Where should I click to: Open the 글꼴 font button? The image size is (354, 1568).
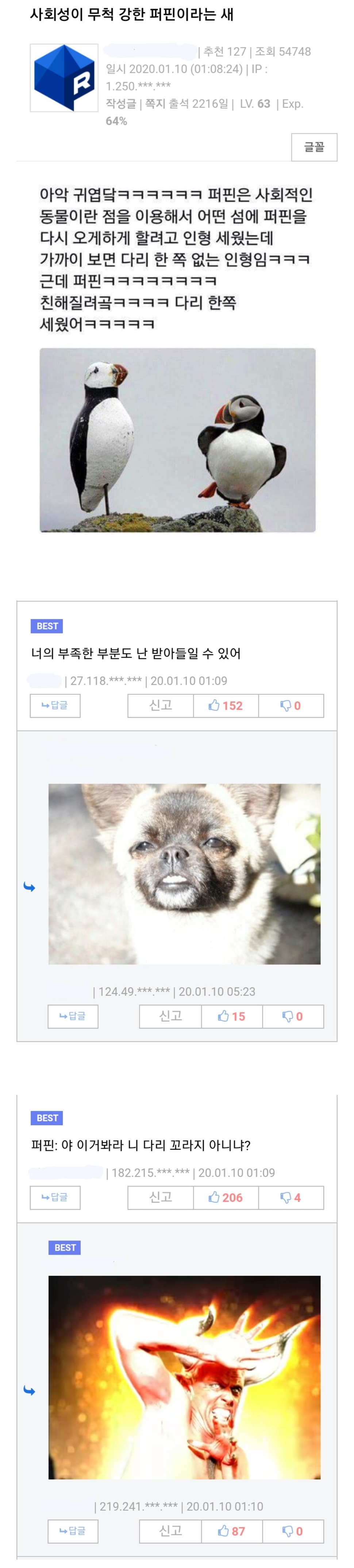(x=314, y=147)
